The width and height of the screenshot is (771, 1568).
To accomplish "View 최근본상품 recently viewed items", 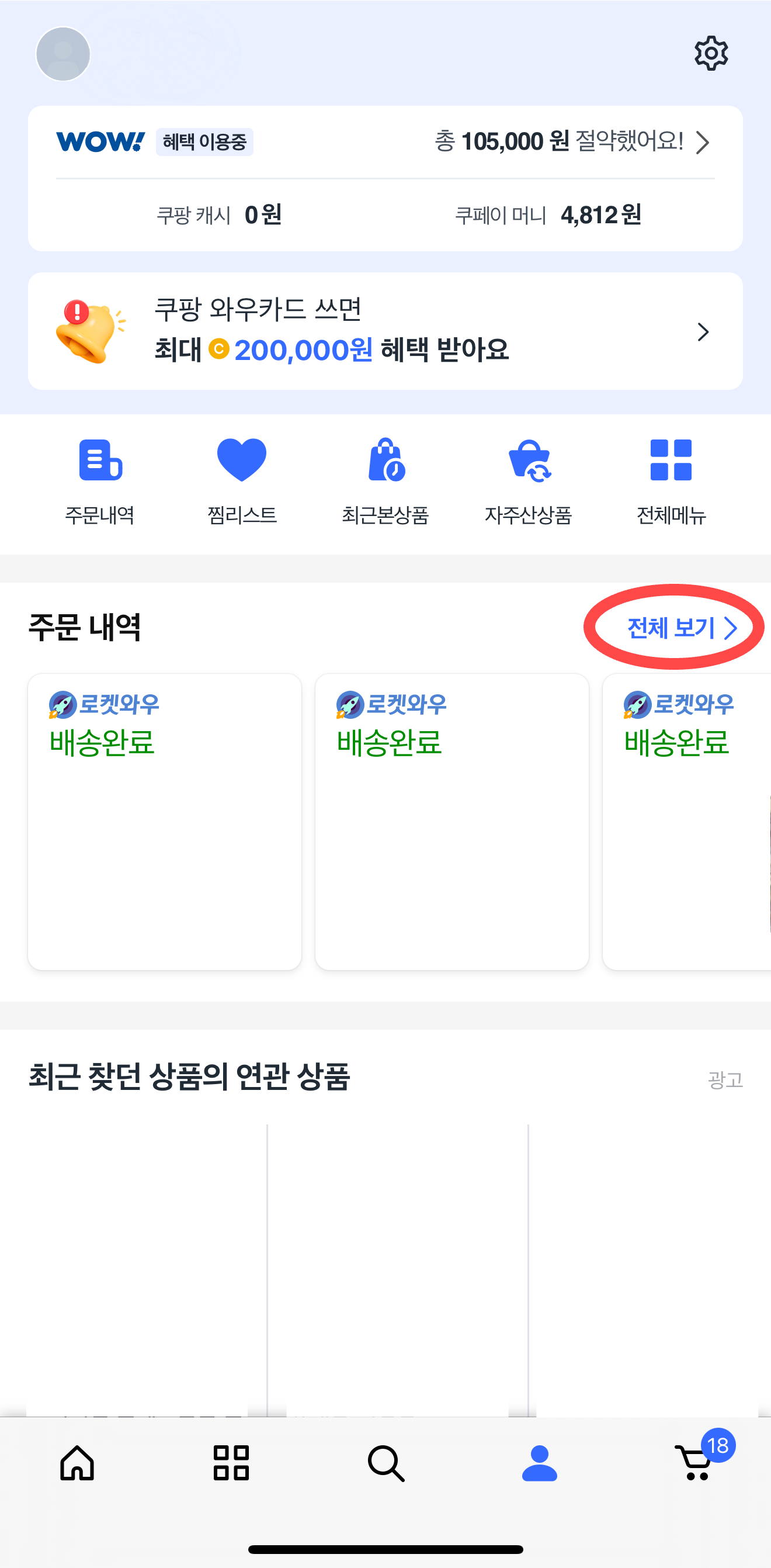I will tap(385, 481).
